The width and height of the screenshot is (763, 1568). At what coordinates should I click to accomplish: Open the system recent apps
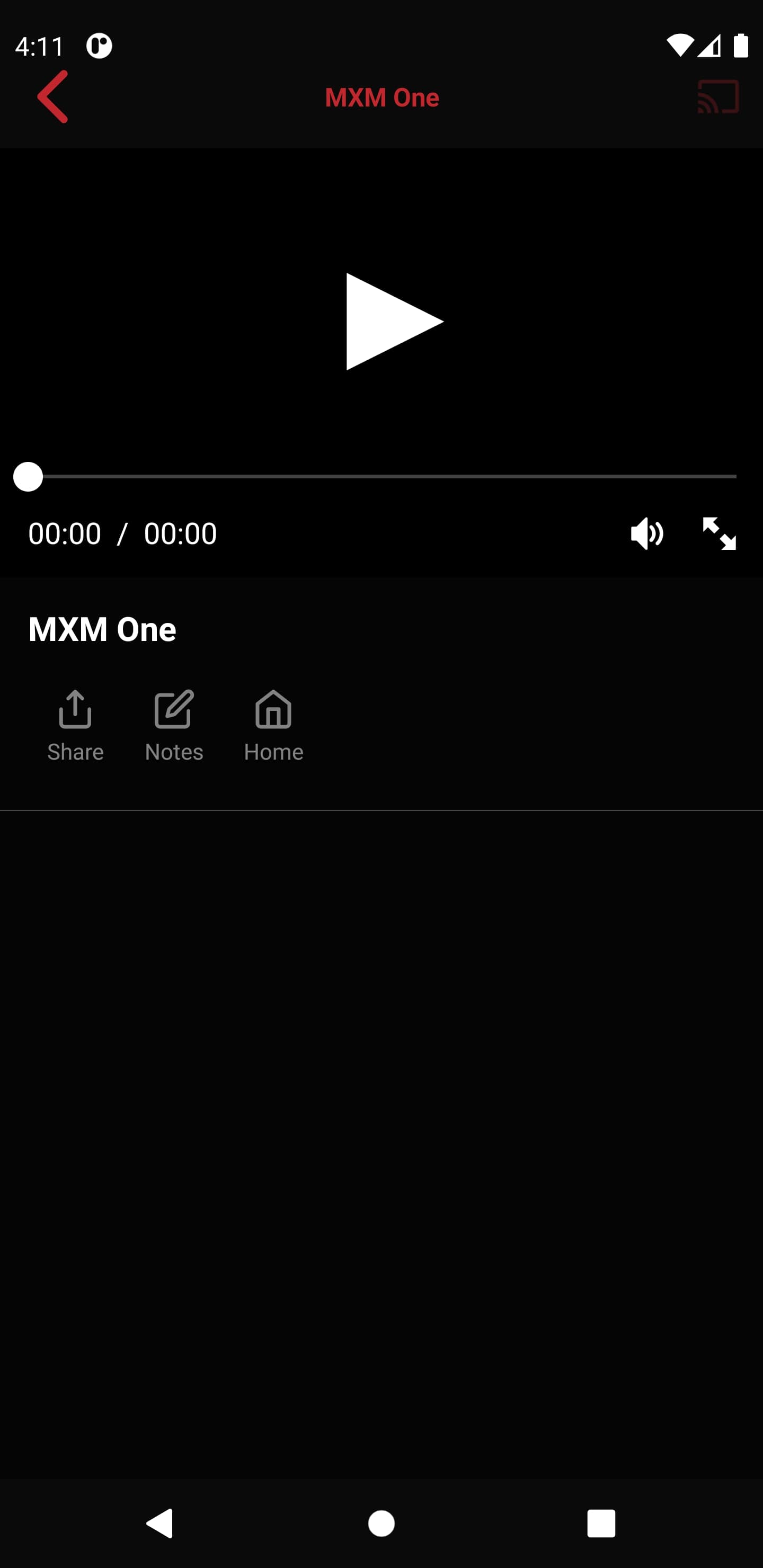pos(600,1524)
